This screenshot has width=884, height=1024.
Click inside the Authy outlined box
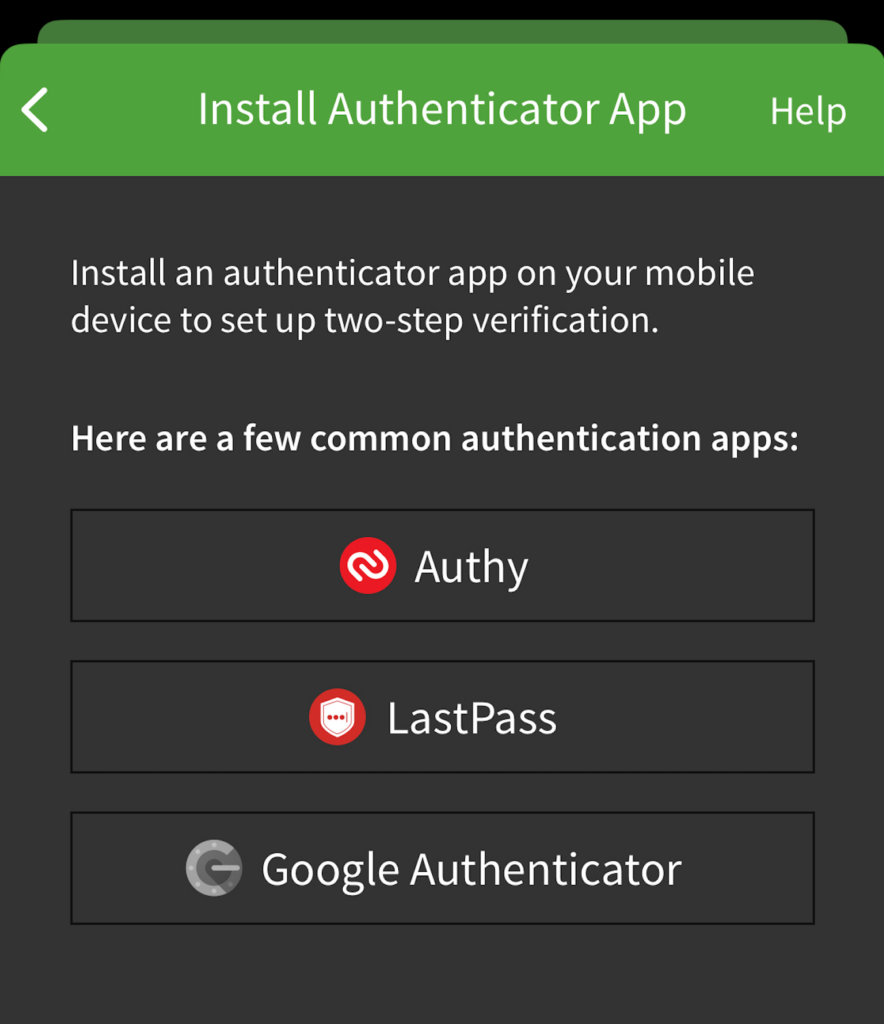(x=442, y=566)
